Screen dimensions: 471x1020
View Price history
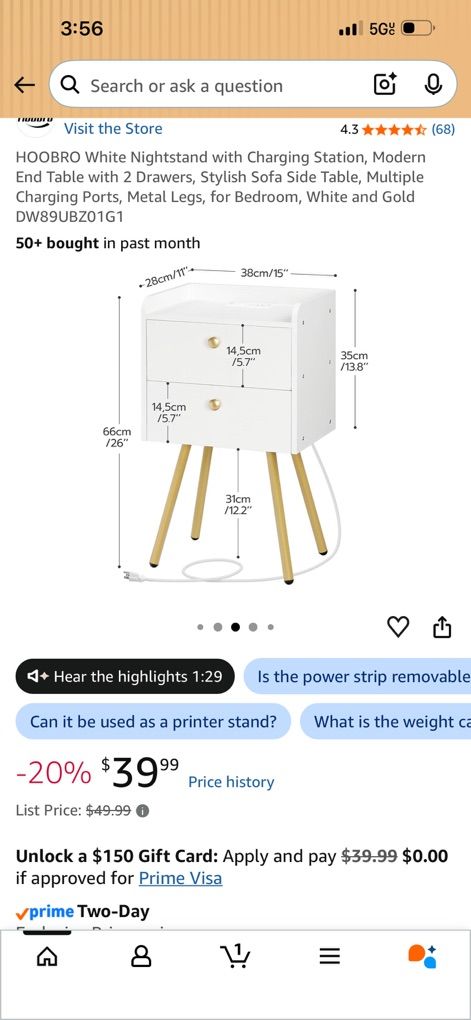point(231,782)
